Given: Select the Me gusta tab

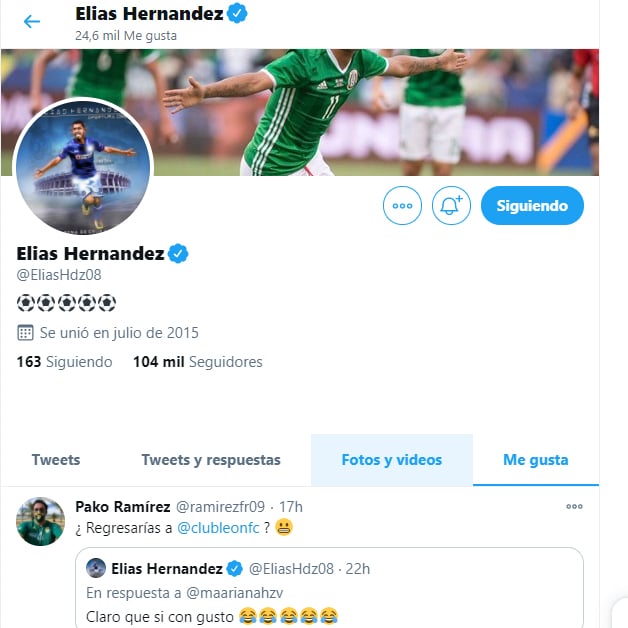Looking at the screenshot, I should pos(535,460).
